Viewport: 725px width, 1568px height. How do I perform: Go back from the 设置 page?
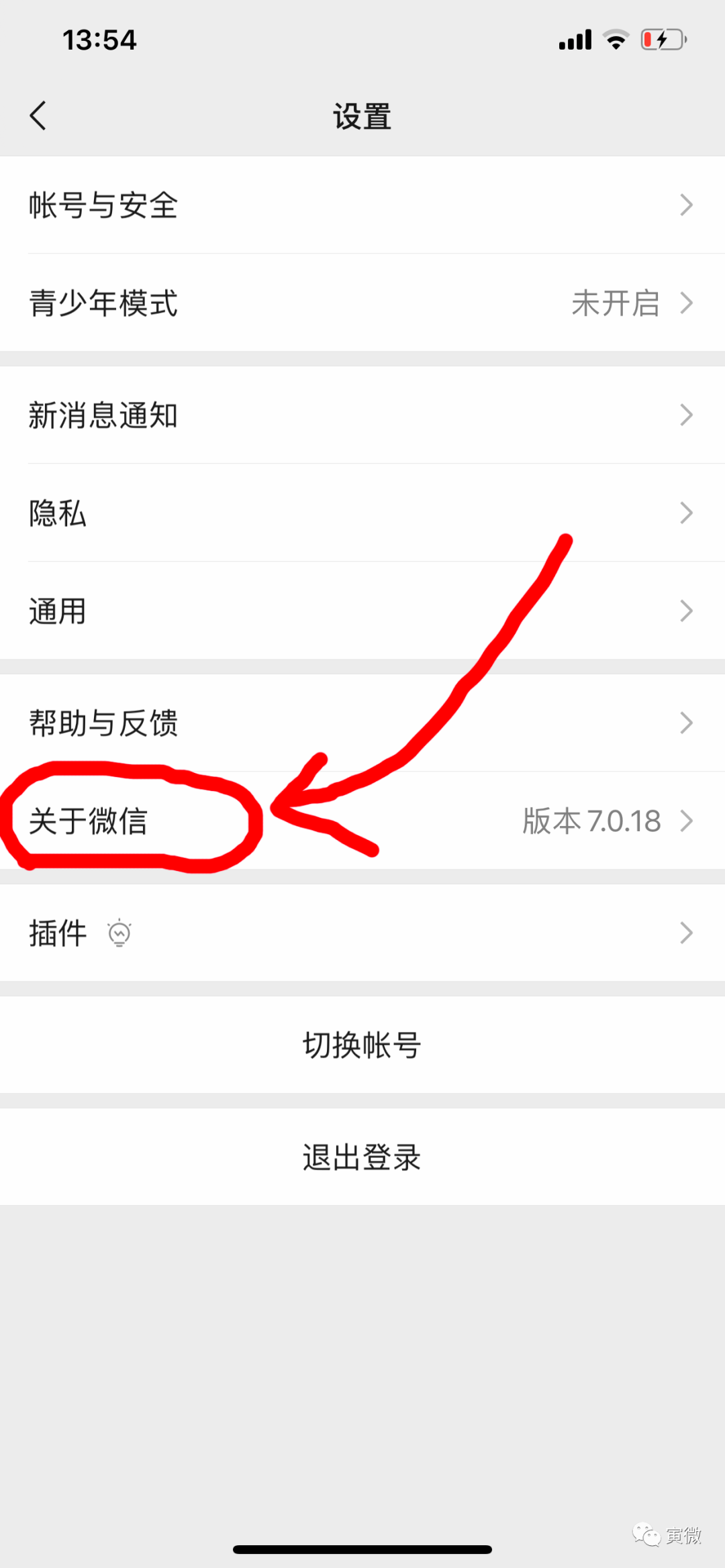(x=38, y=116)
